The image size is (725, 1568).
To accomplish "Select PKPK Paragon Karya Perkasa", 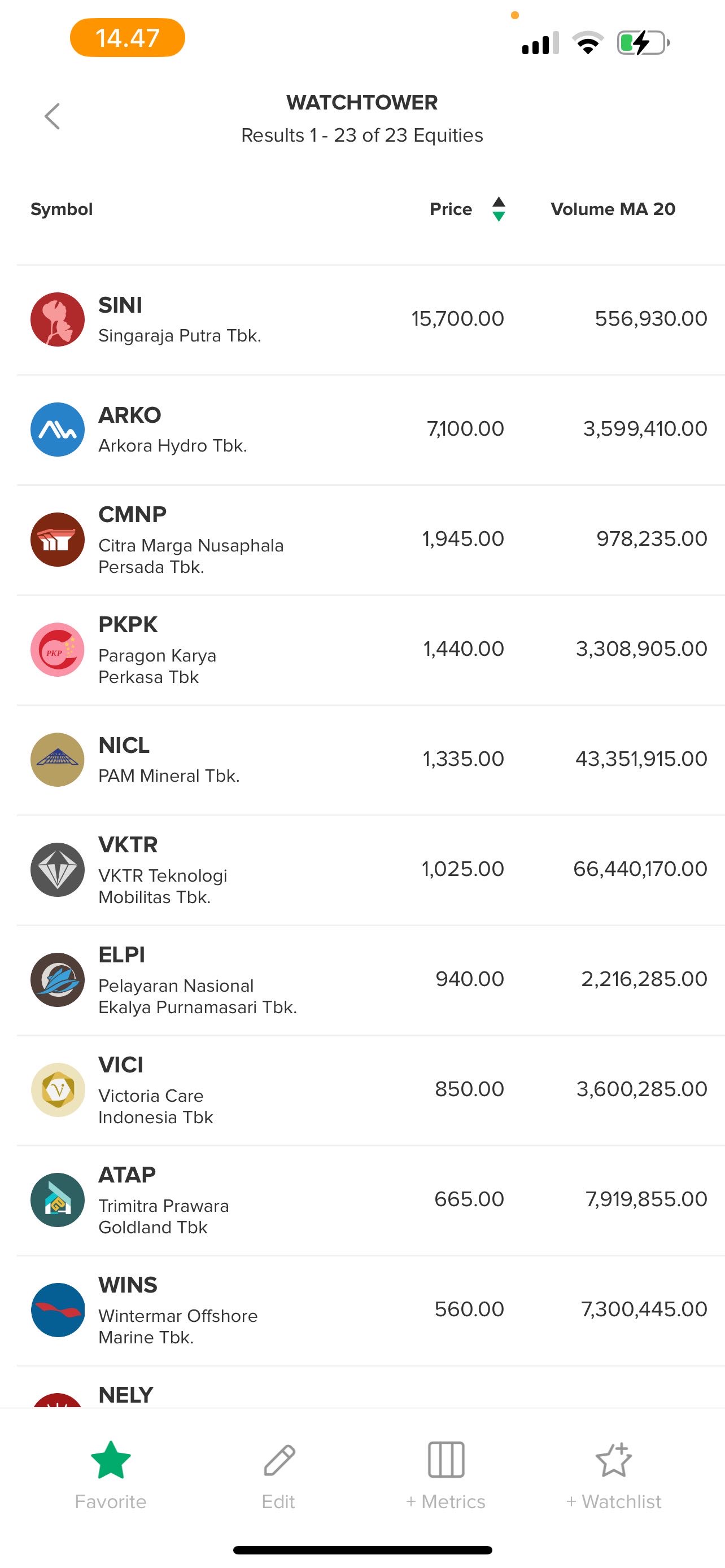I will (158, 650).
